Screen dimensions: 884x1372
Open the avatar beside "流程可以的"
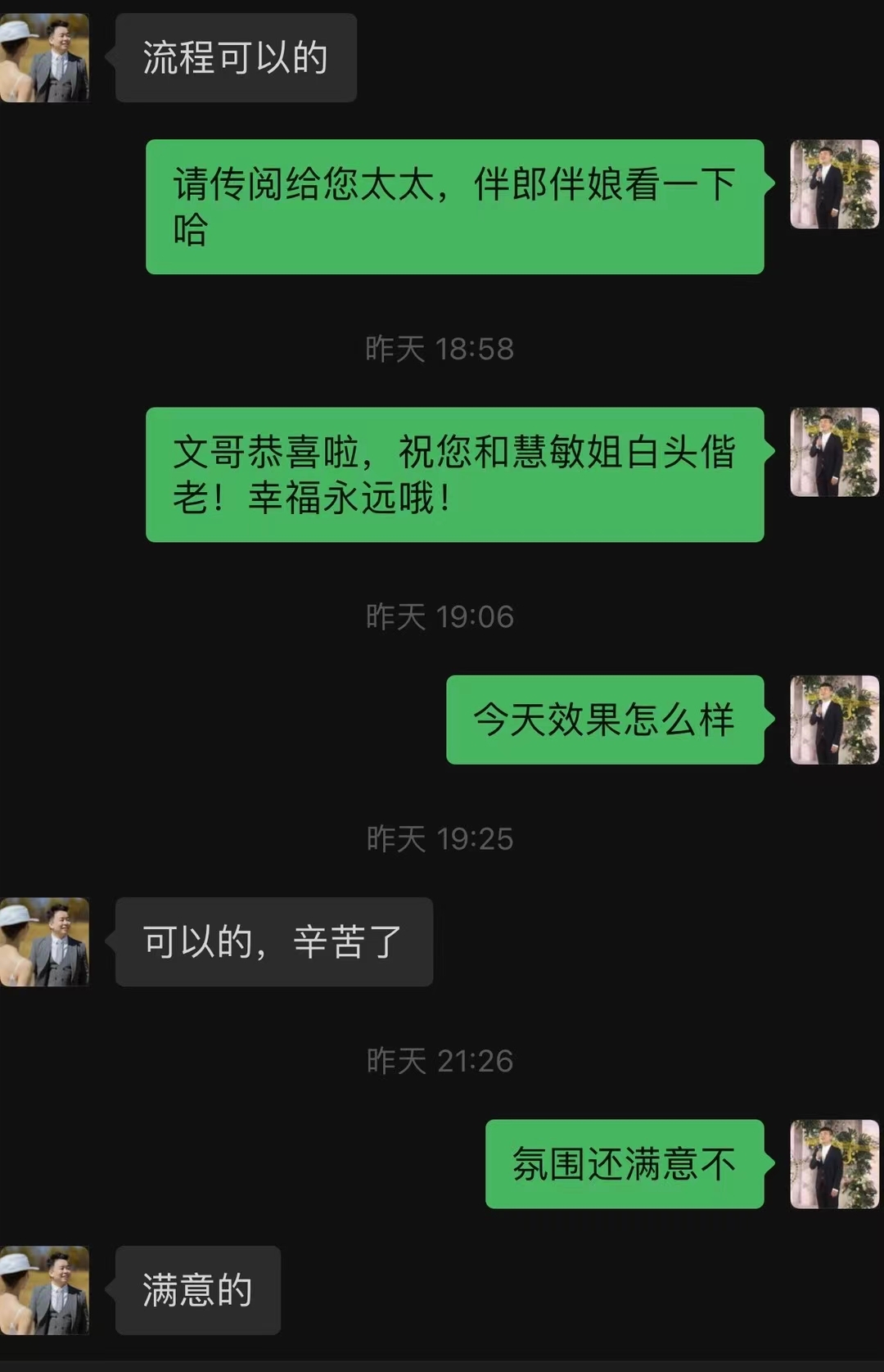44,57
